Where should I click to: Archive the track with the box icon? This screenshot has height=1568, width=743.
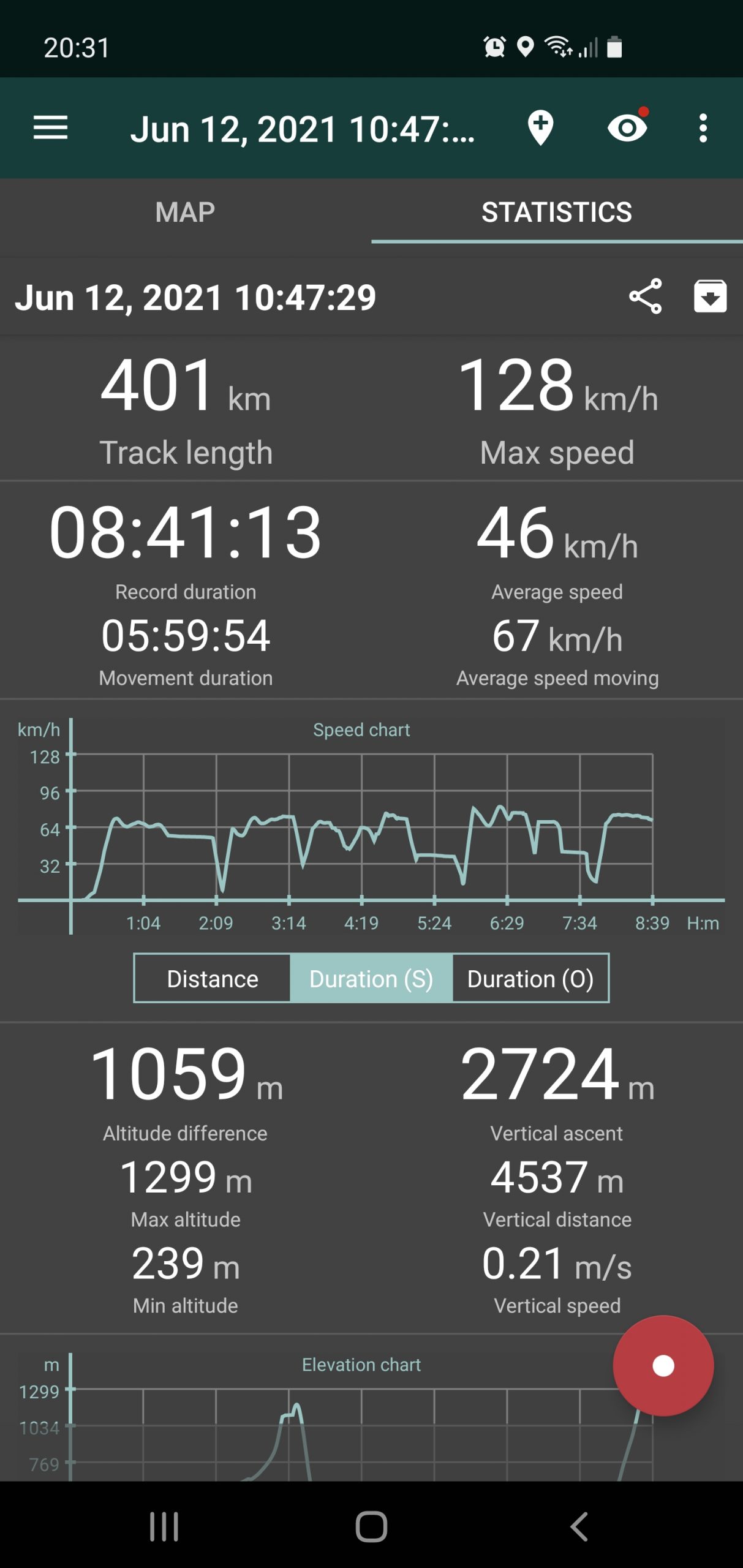(710, 297)
